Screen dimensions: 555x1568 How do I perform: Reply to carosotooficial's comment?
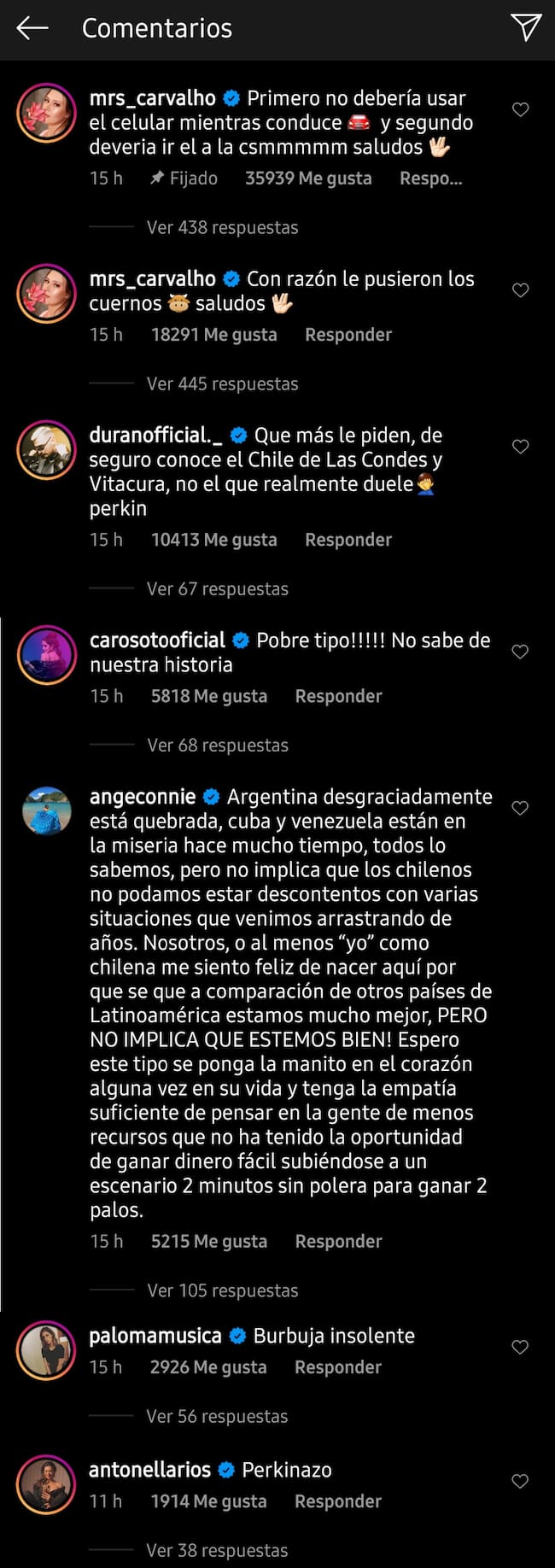click(338, 696)
